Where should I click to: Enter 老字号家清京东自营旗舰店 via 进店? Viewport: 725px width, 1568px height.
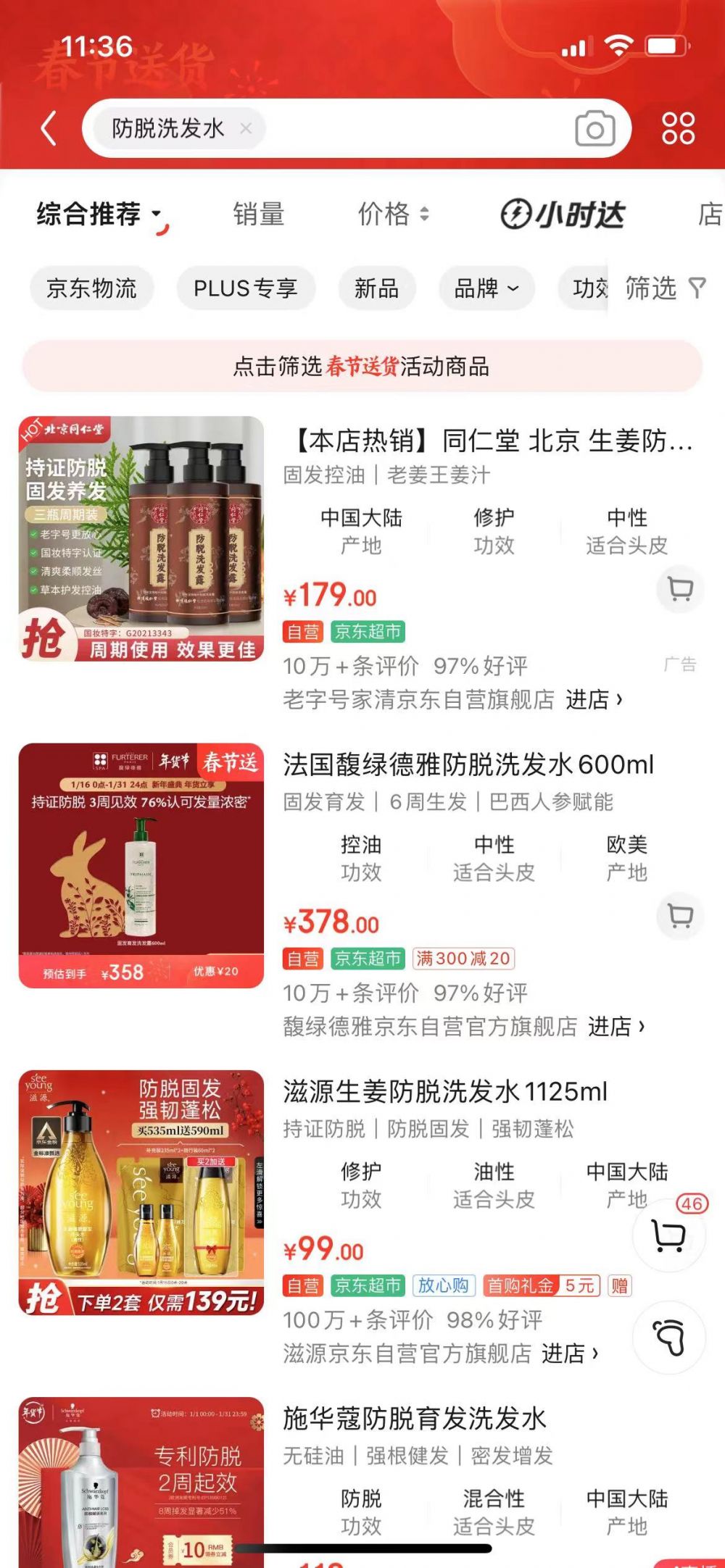(594, 700)
